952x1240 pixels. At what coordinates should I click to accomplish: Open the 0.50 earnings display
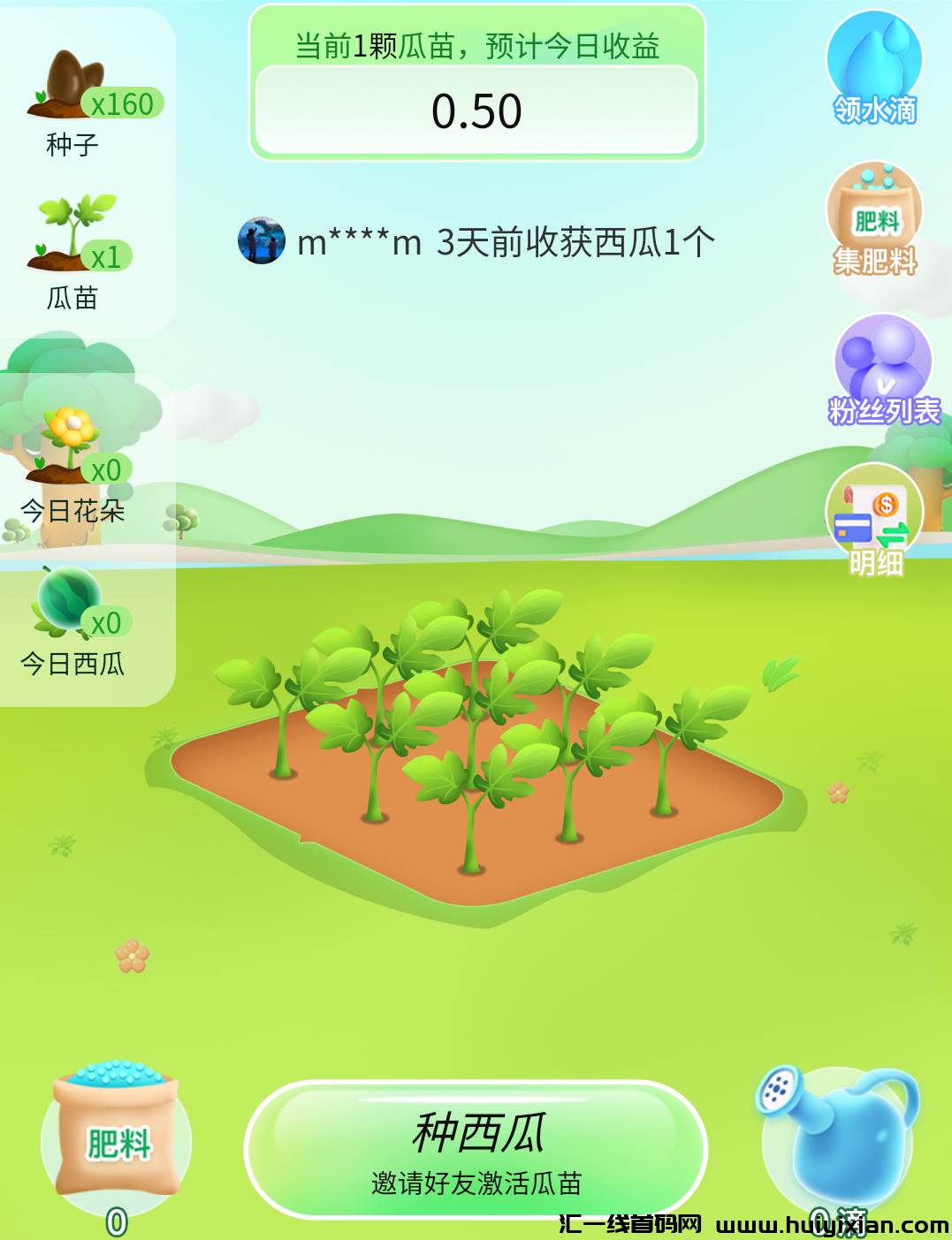476,110
